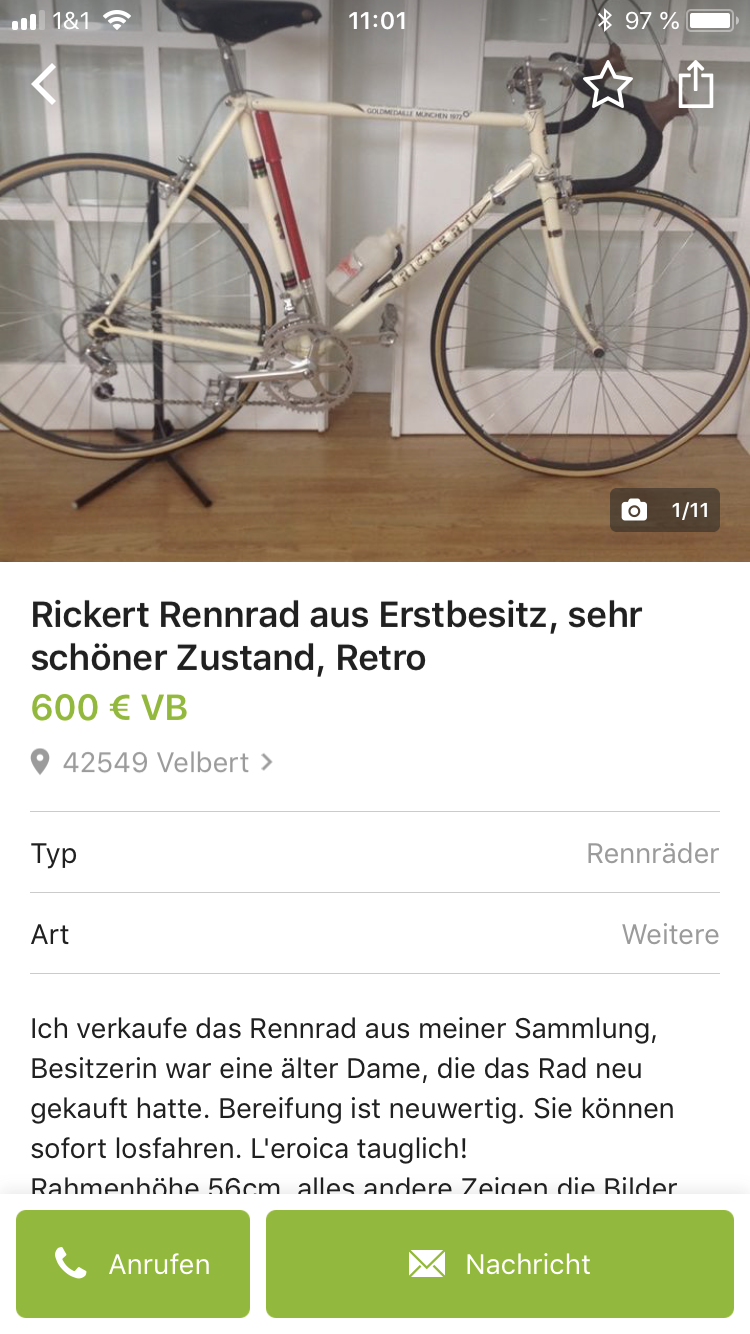The width and height of the screenshot is (750, 1334).
Task: Share this Rickert Rennrad listing
Action: 695,85
